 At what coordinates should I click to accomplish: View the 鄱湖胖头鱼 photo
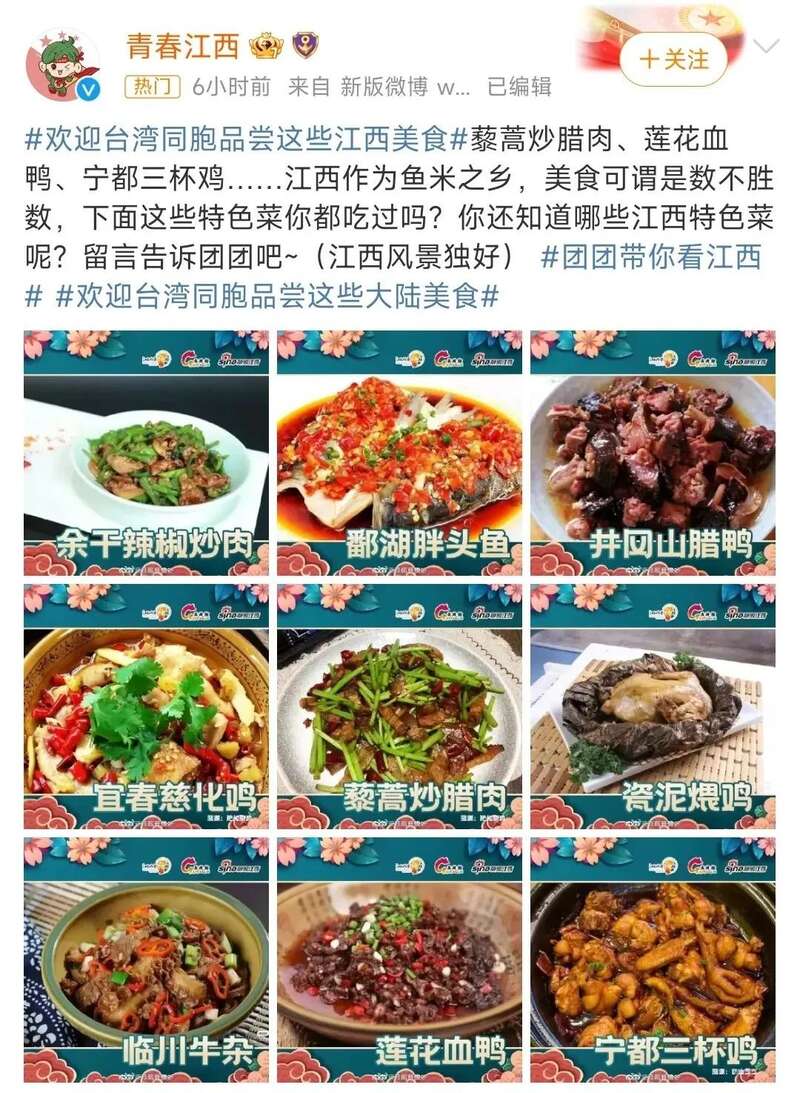click(399, 453)
